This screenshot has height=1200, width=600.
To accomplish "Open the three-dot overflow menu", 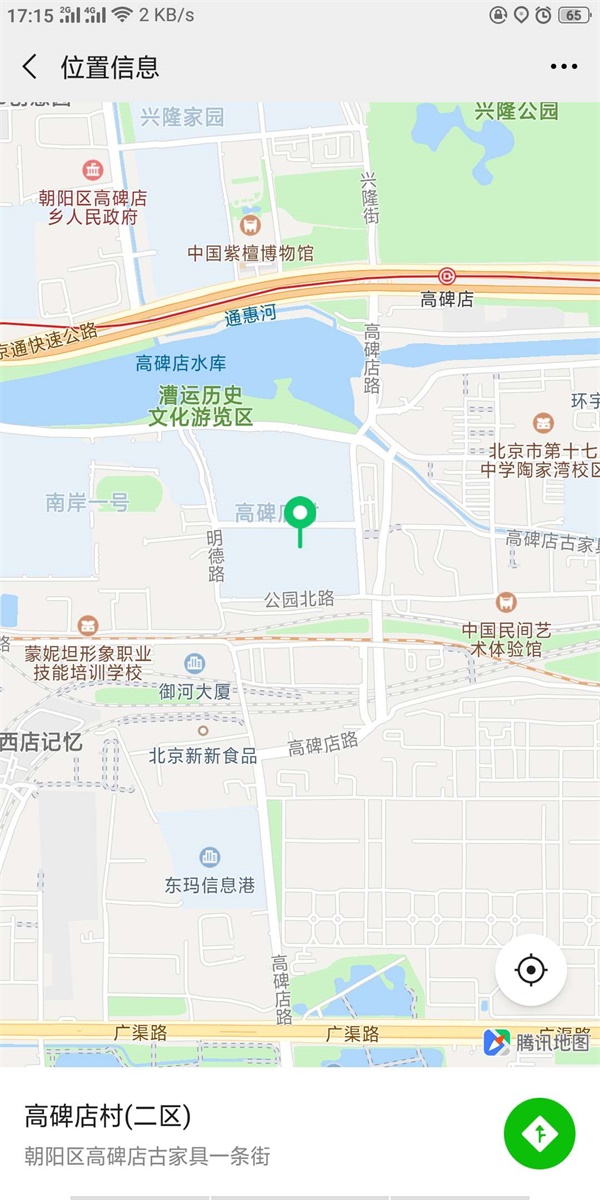I will tap(564, 67).
